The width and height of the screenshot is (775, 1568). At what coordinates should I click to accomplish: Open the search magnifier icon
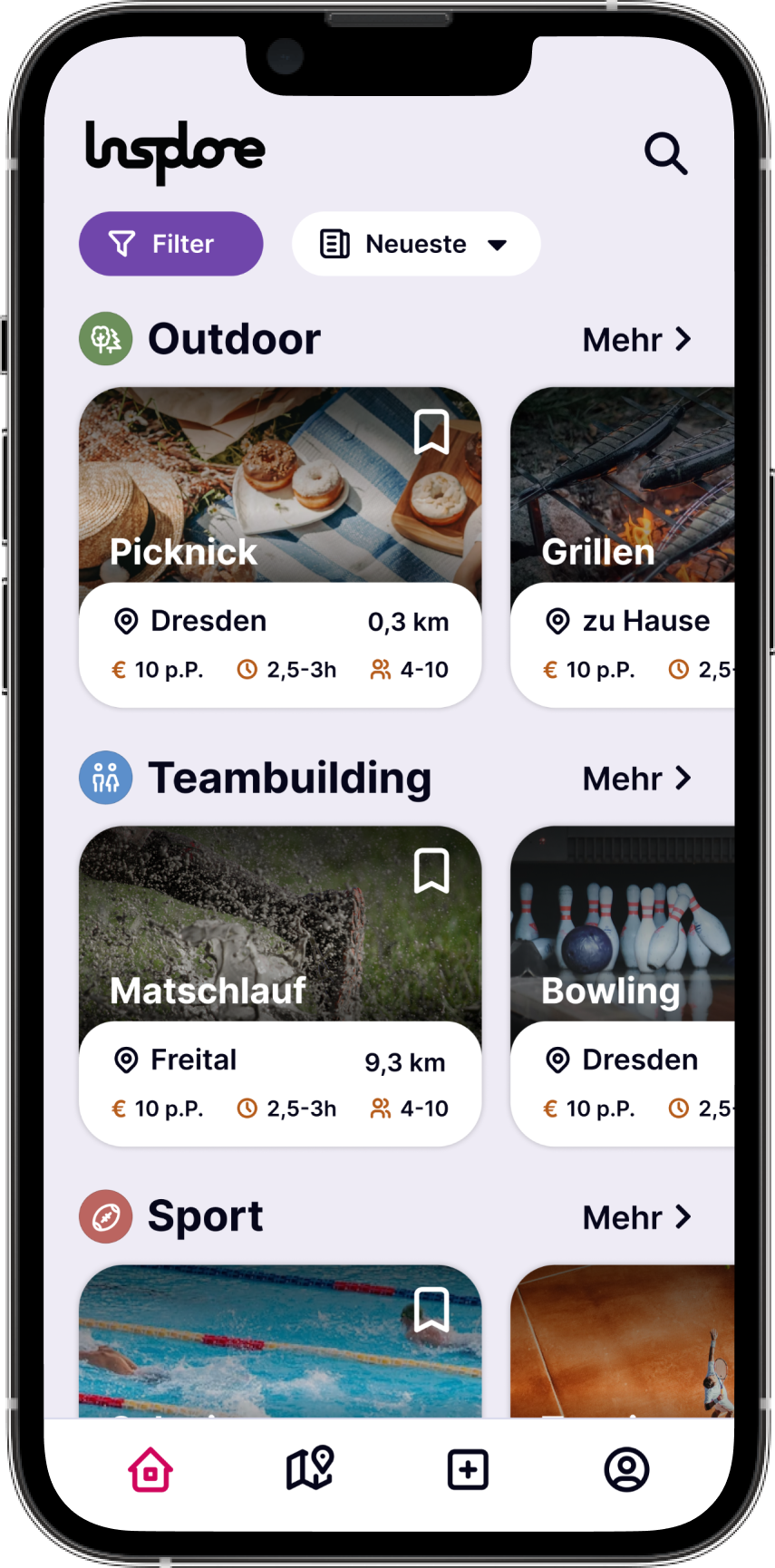[665, 153]
